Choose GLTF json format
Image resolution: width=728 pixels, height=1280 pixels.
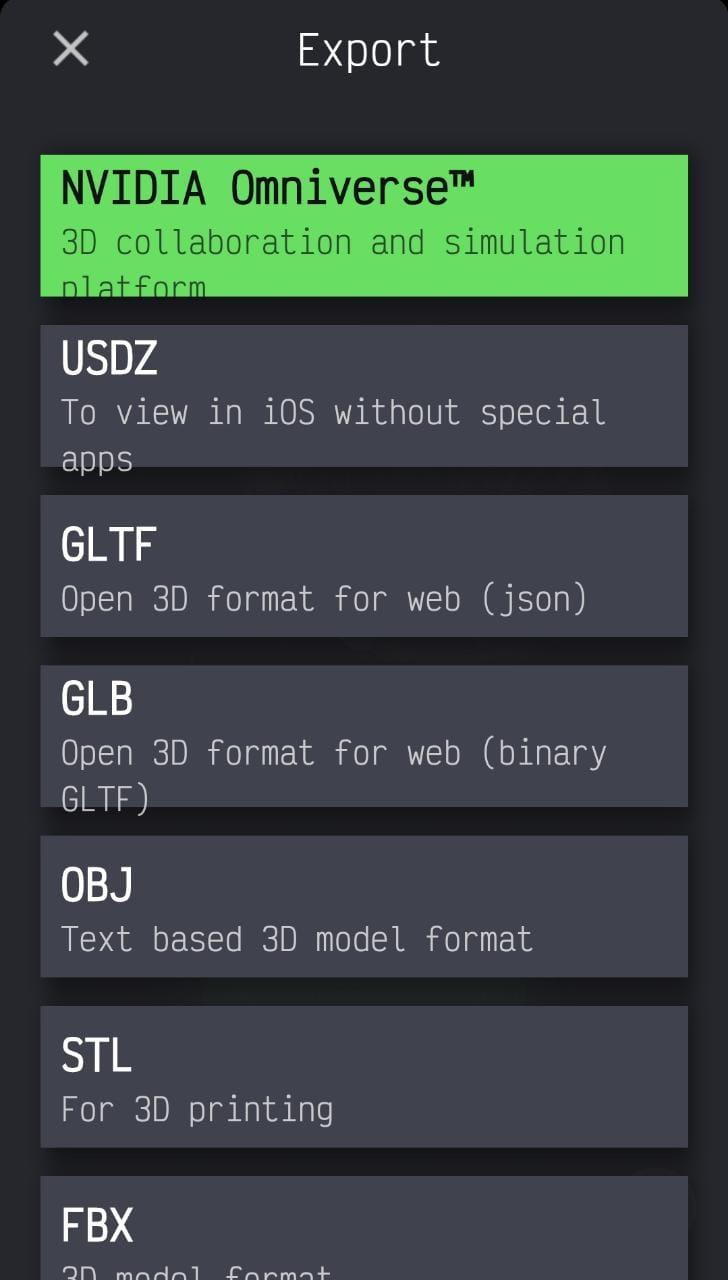point(364,566)
